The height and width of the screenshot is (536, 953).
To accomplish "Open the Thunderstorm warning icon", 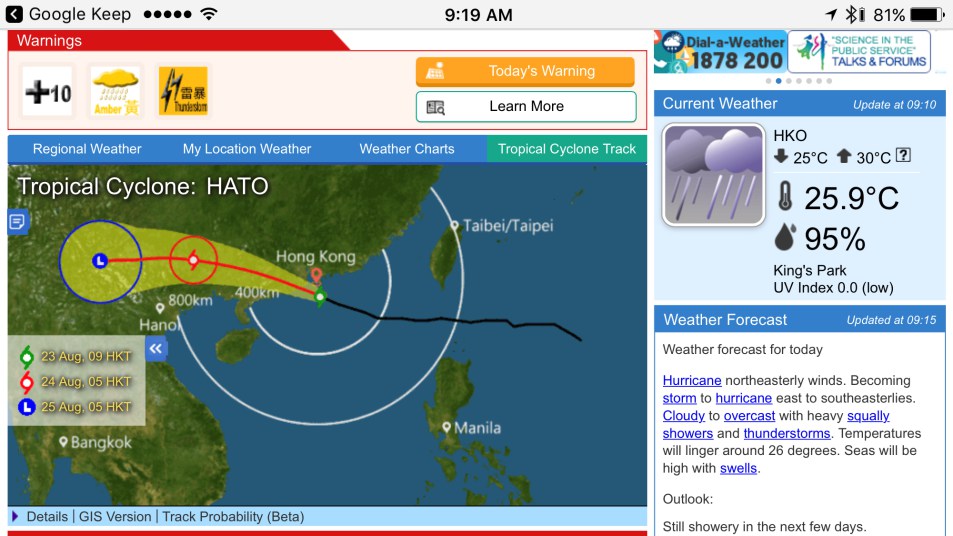I will [x=183, y=92].
